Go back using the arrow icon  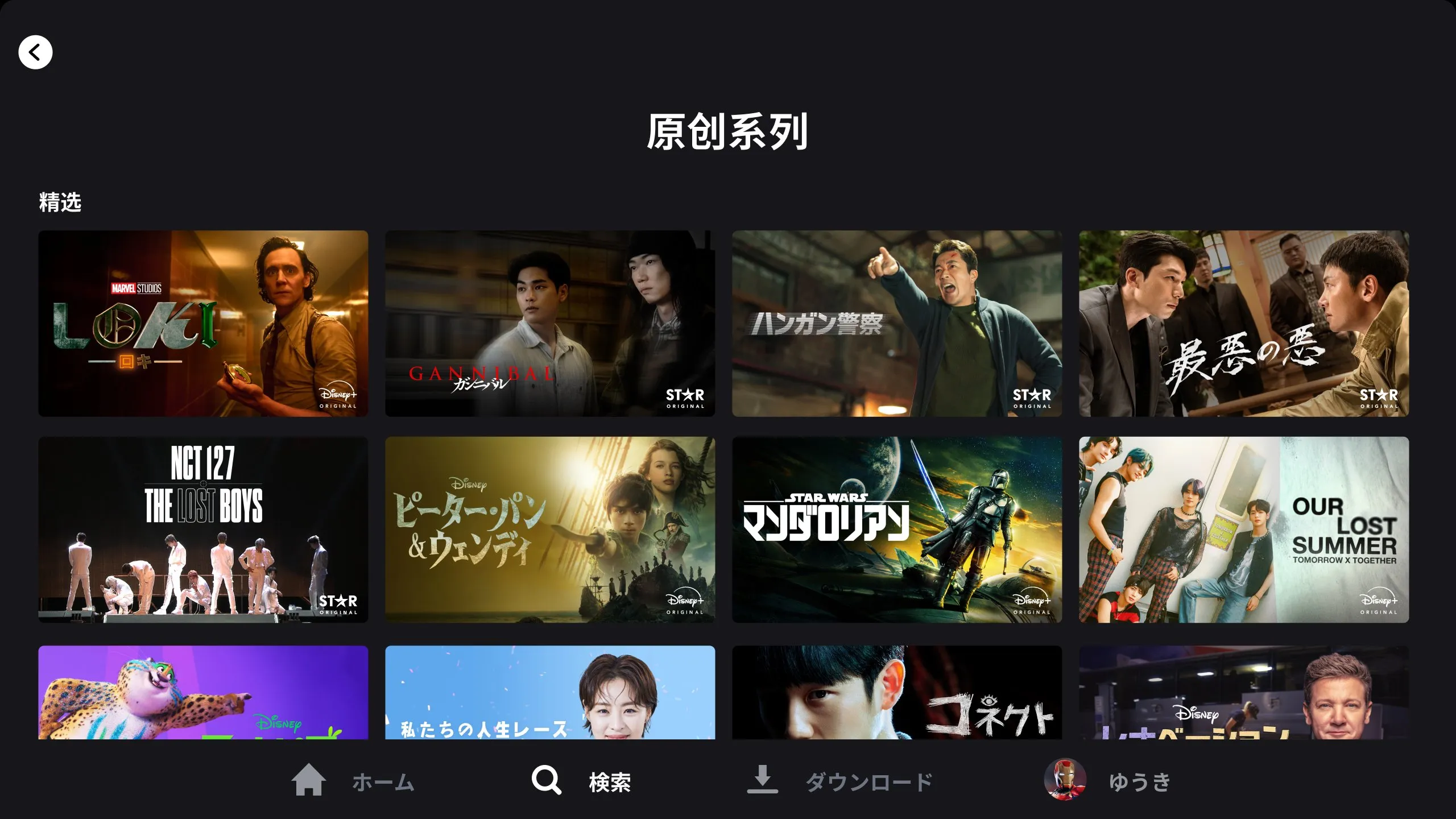[35, 52]
